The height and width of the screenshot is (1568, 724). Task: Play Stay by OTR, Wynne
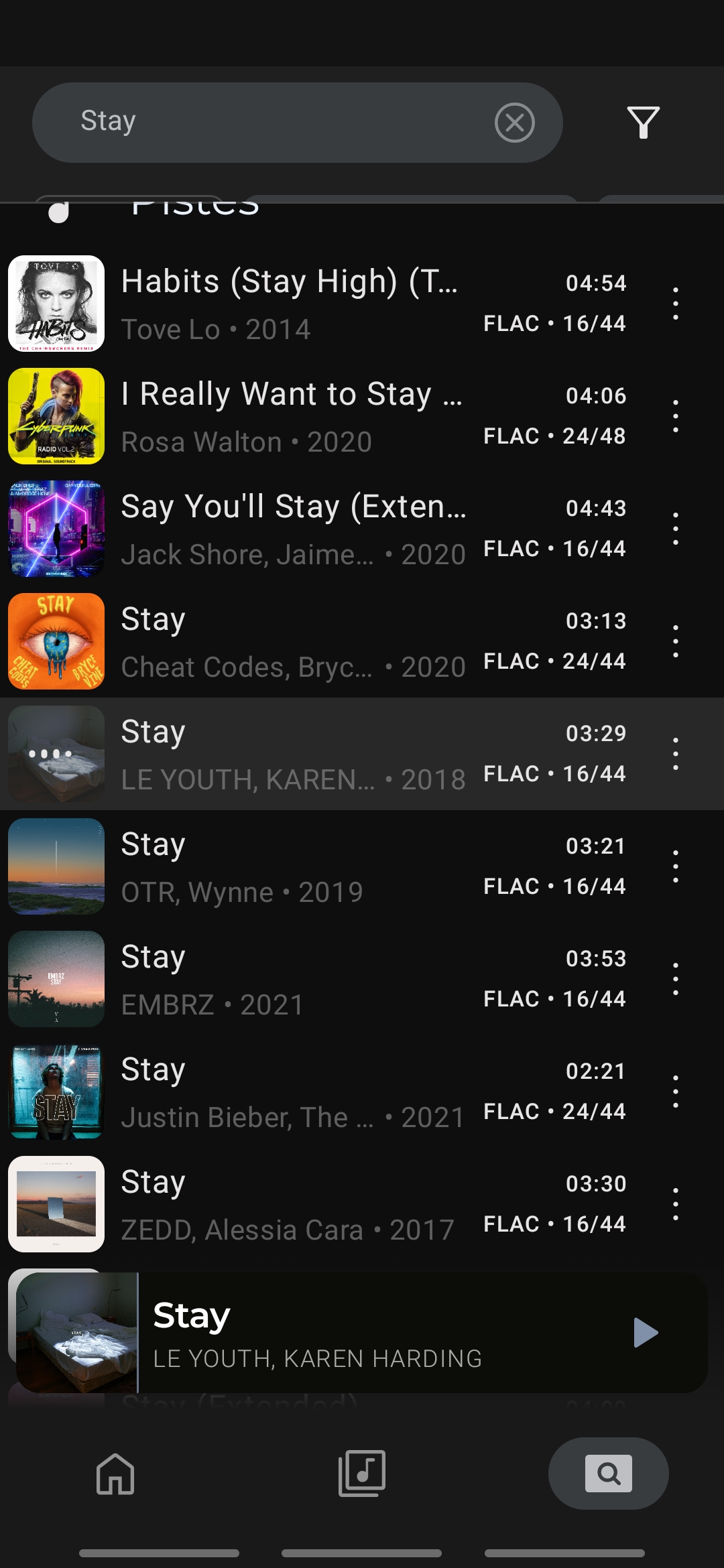288,866
